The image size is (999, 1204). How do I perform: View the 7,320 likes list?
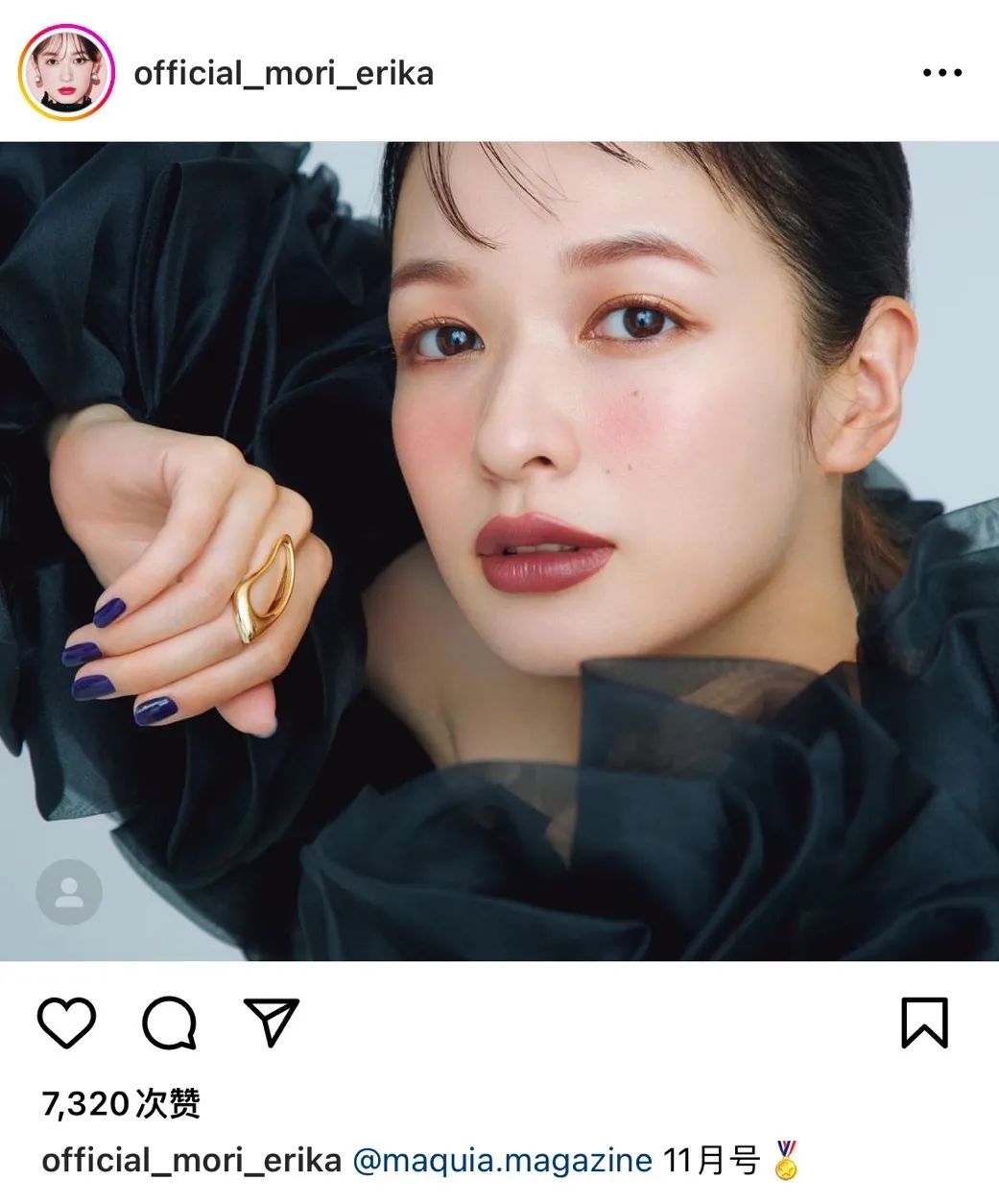tap(121, 1104)
